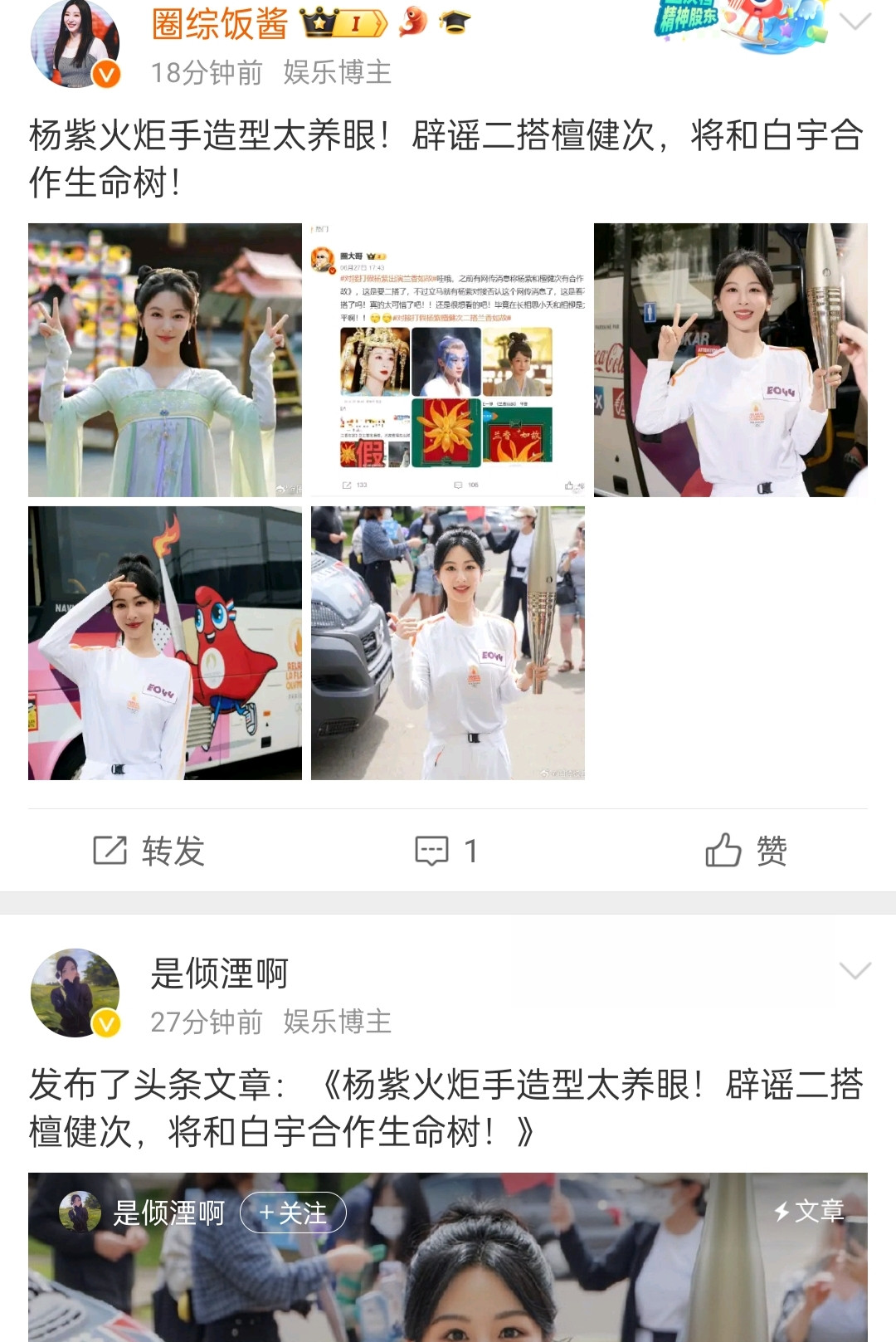Open the headline article card by 是倾湮啊

[448, 1257]
